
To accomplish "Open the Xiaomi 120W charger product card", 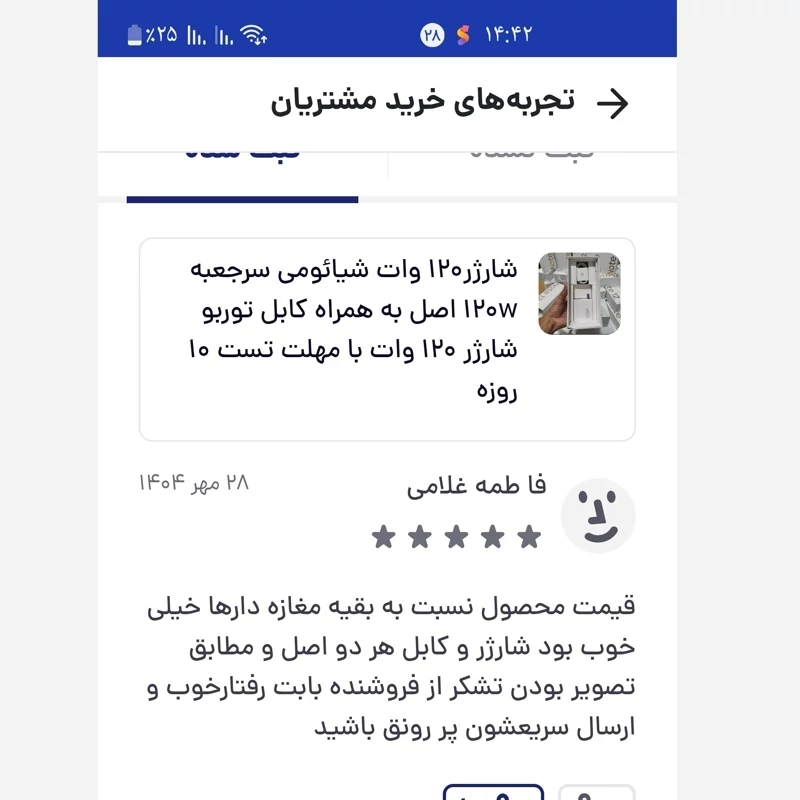I will click(x=387, y=339).
